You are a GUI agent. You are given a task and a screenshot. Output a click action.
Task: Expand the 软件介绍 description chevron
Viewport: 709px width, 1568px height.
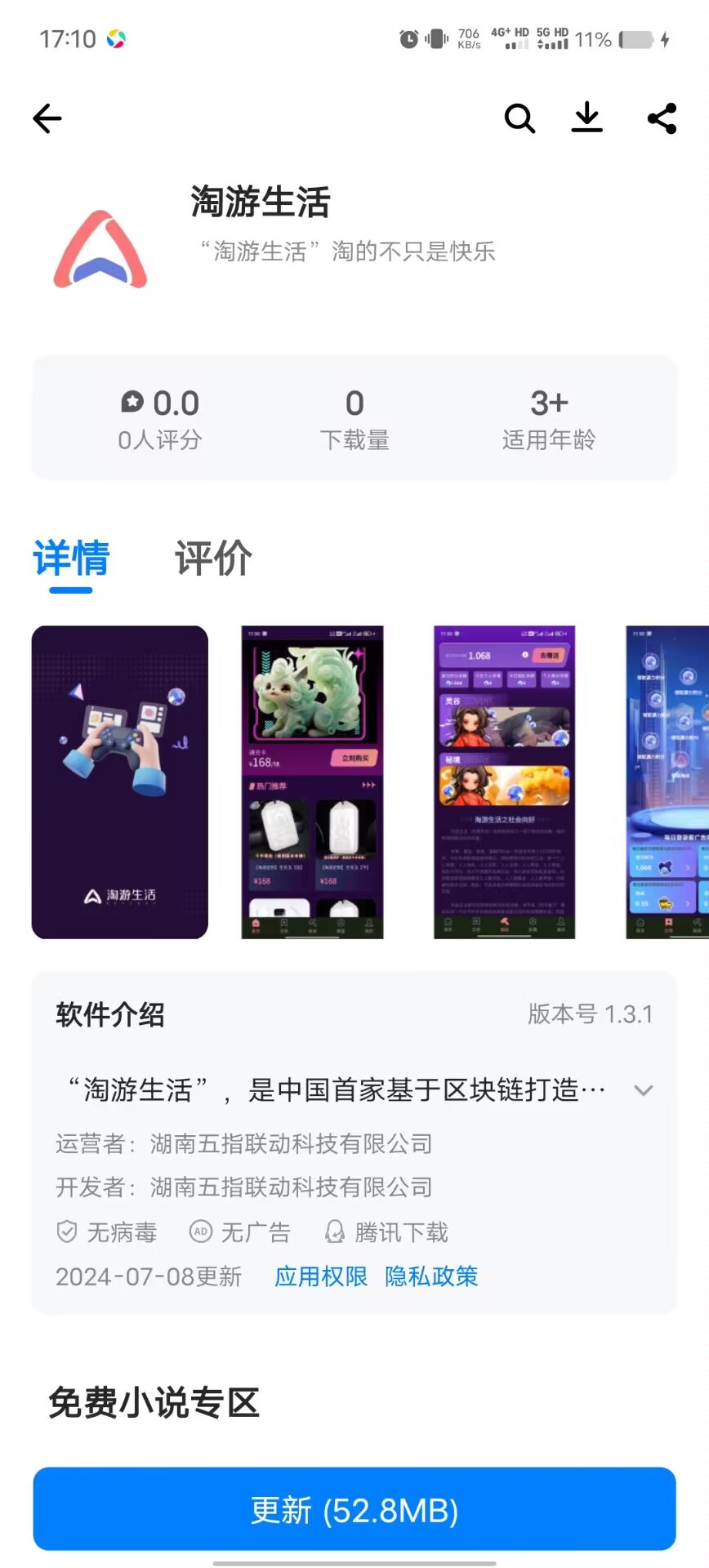point(644,1090)
